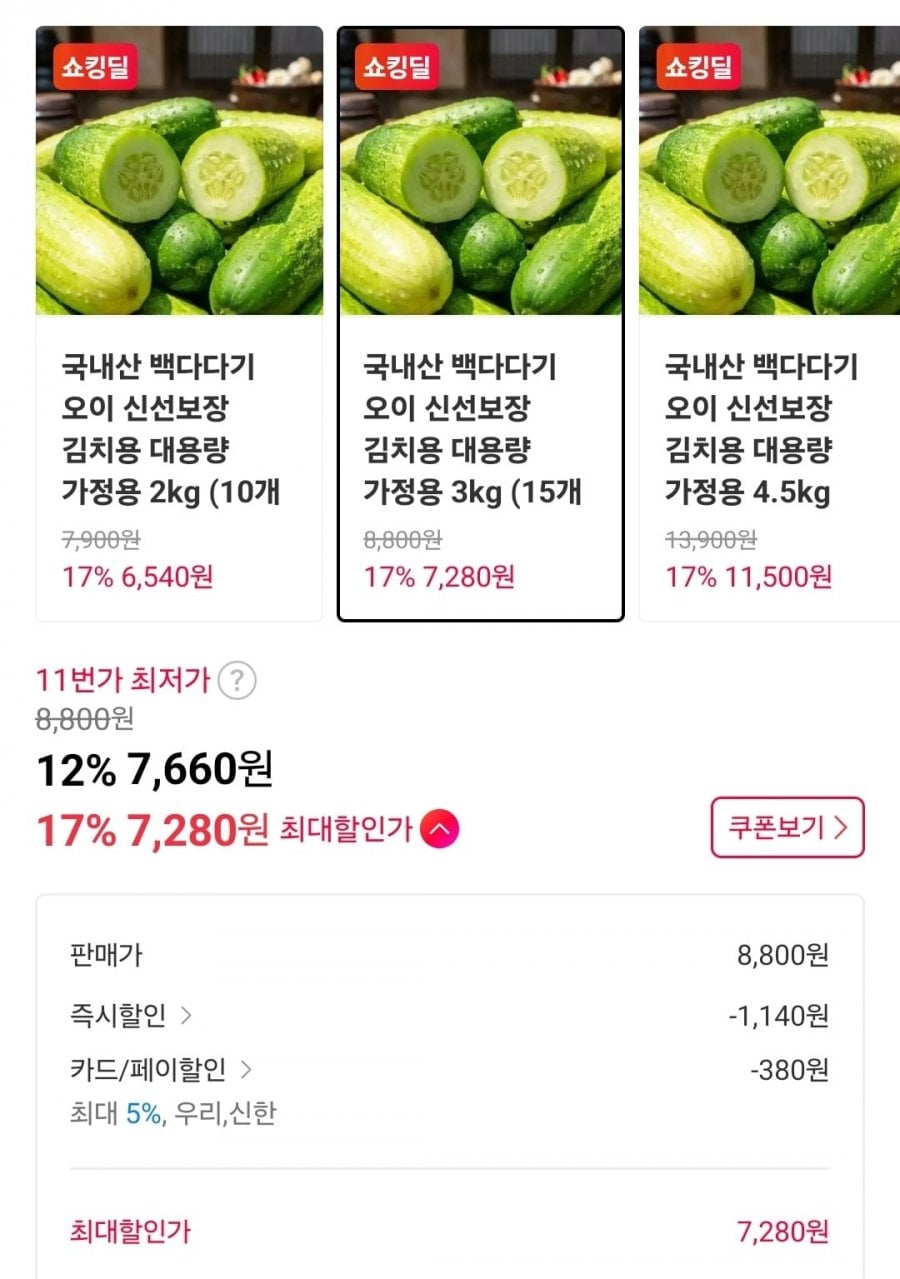Screen dimensions: 900x1279
Task: Open the 11번가 최저가 help question mark
Action: tap(237, 682)
